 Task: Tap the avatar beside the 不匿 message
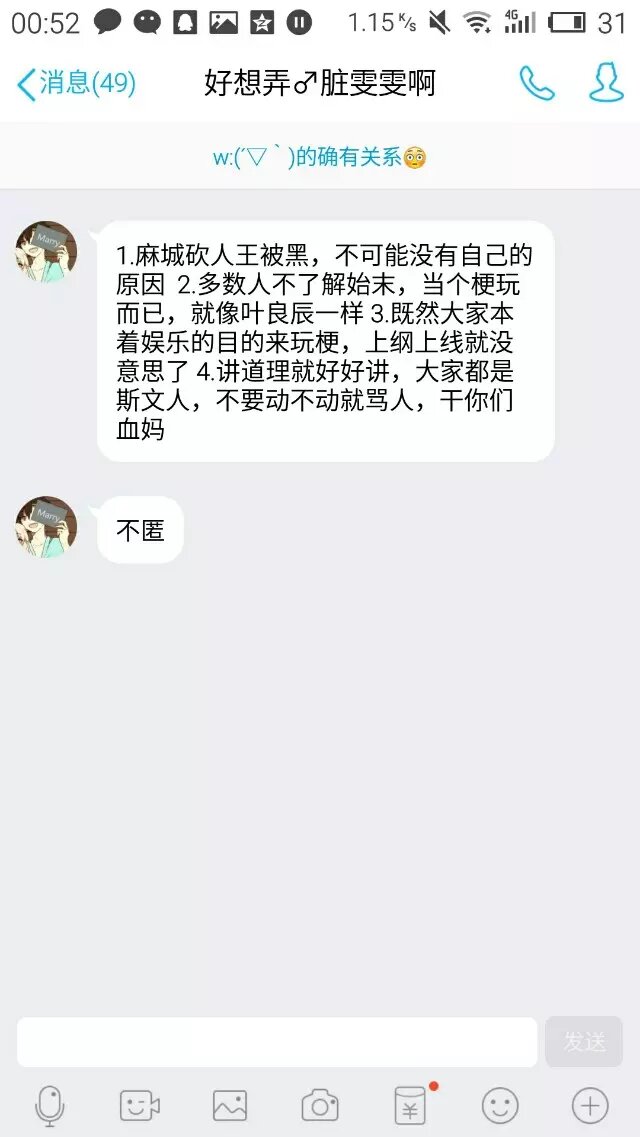click(46, 527)
